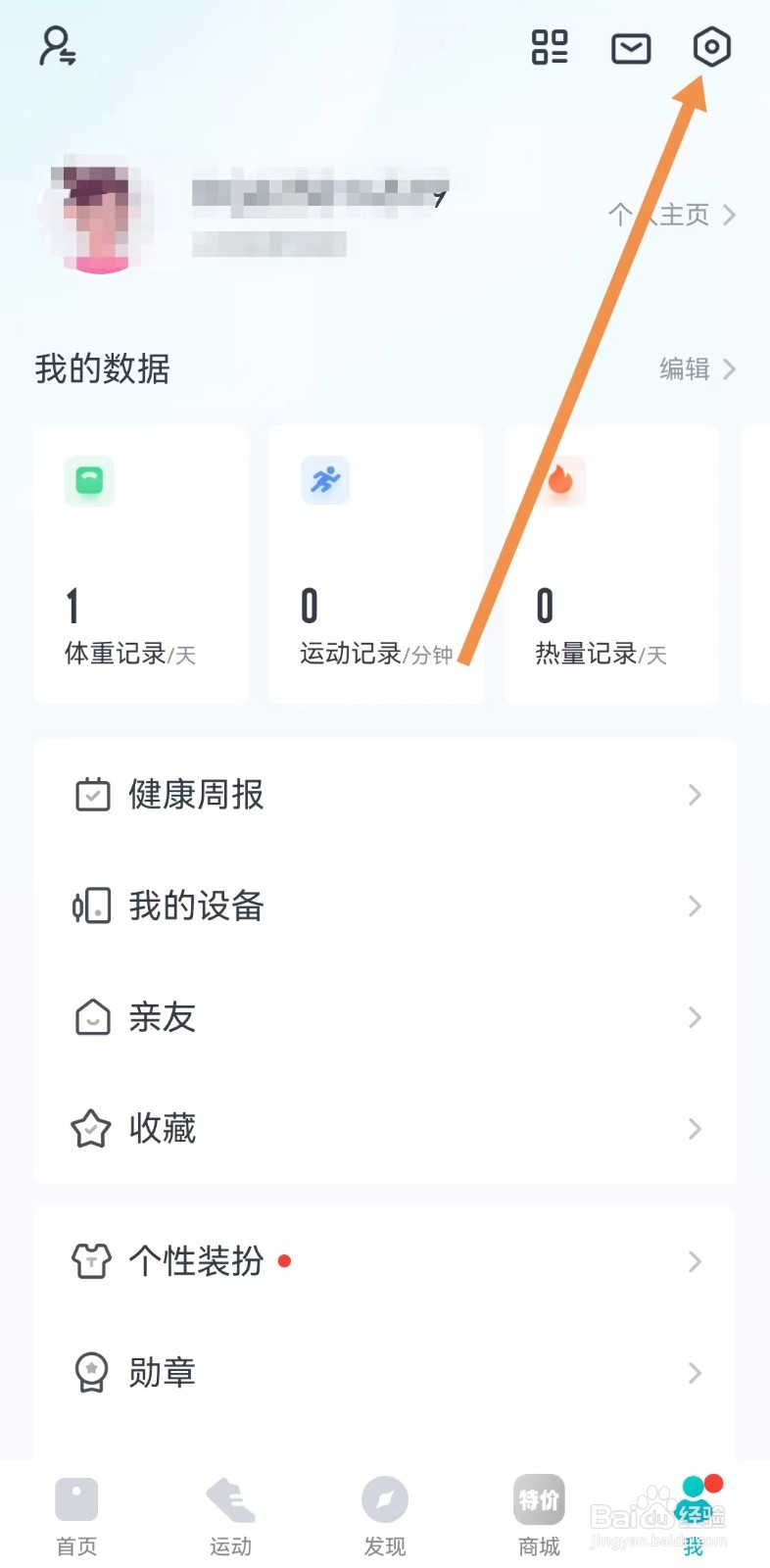
Task: Open the settings gear icon
Action: [x=711, y=47]
